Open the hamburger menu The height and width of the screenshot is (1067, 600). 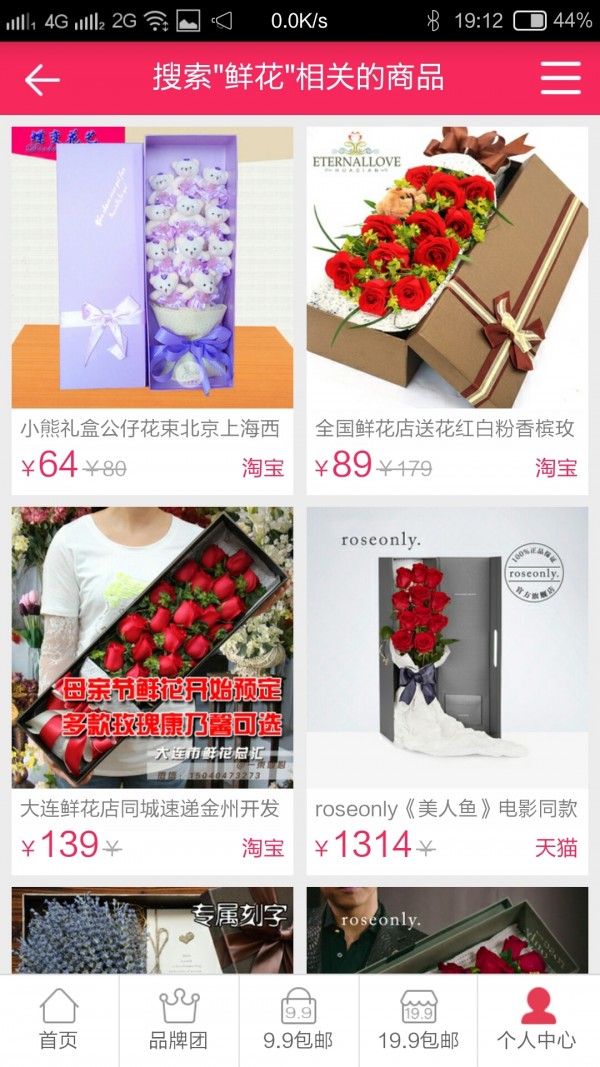pos(560,78)
